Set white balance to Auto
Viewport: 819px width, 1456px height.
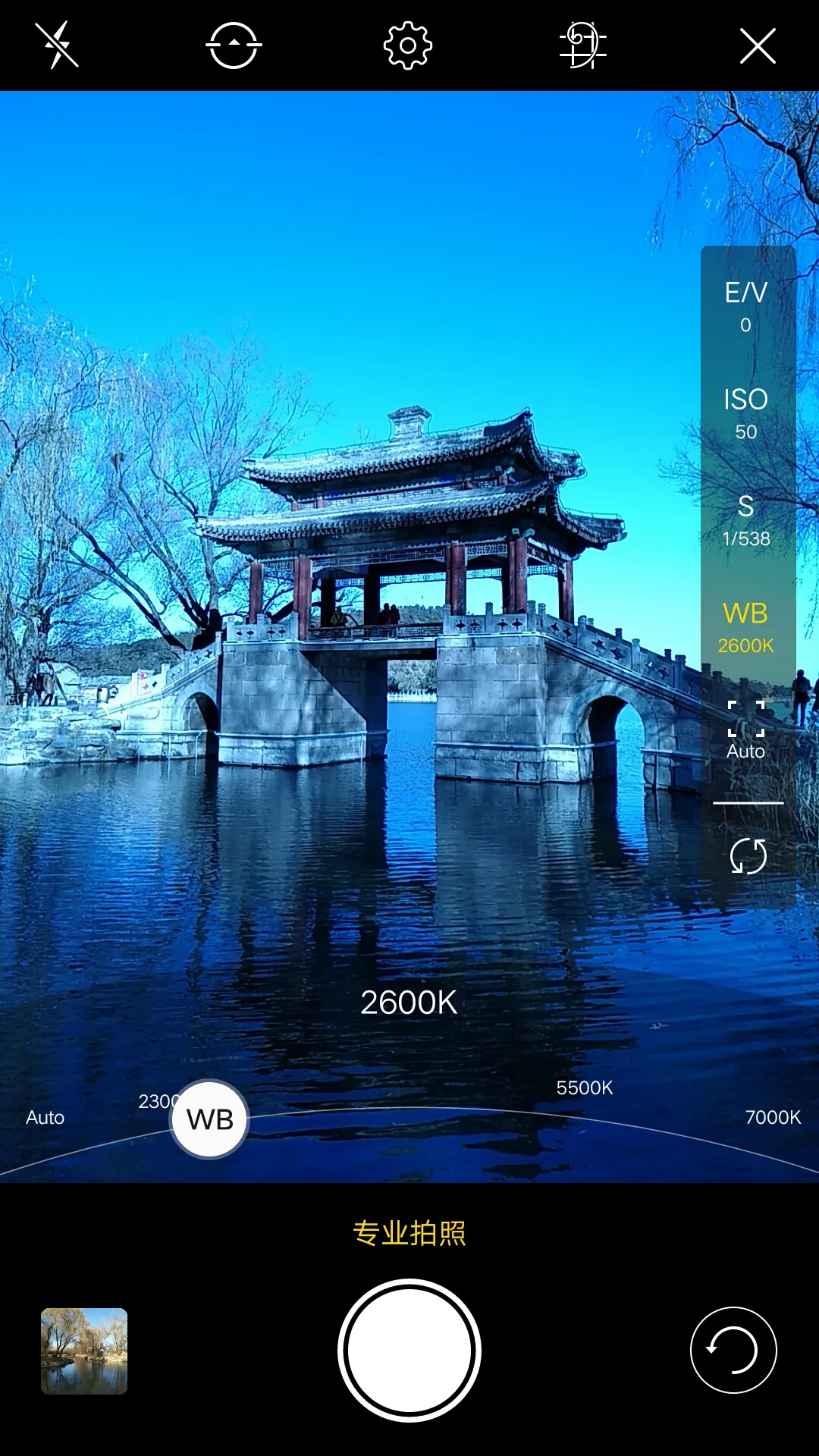point(45,1117)
